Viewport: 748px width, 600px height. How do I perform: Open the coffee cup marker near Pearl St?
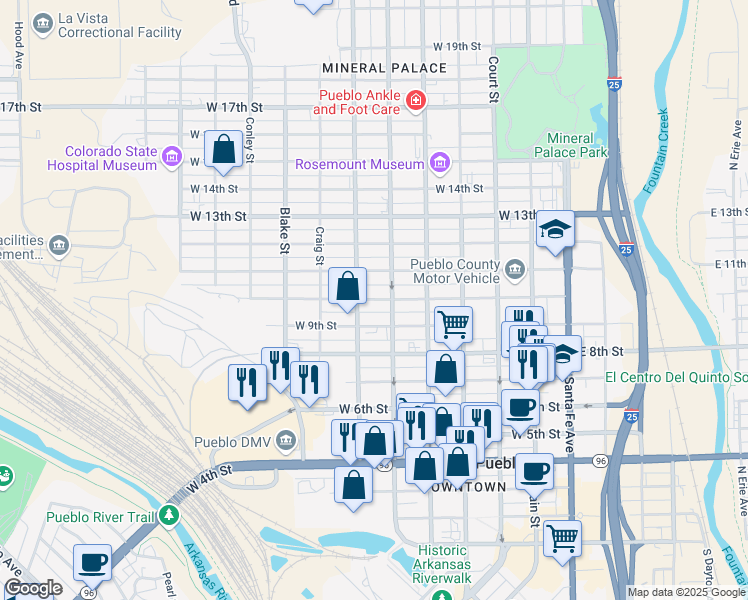click(x=93, y=563)
